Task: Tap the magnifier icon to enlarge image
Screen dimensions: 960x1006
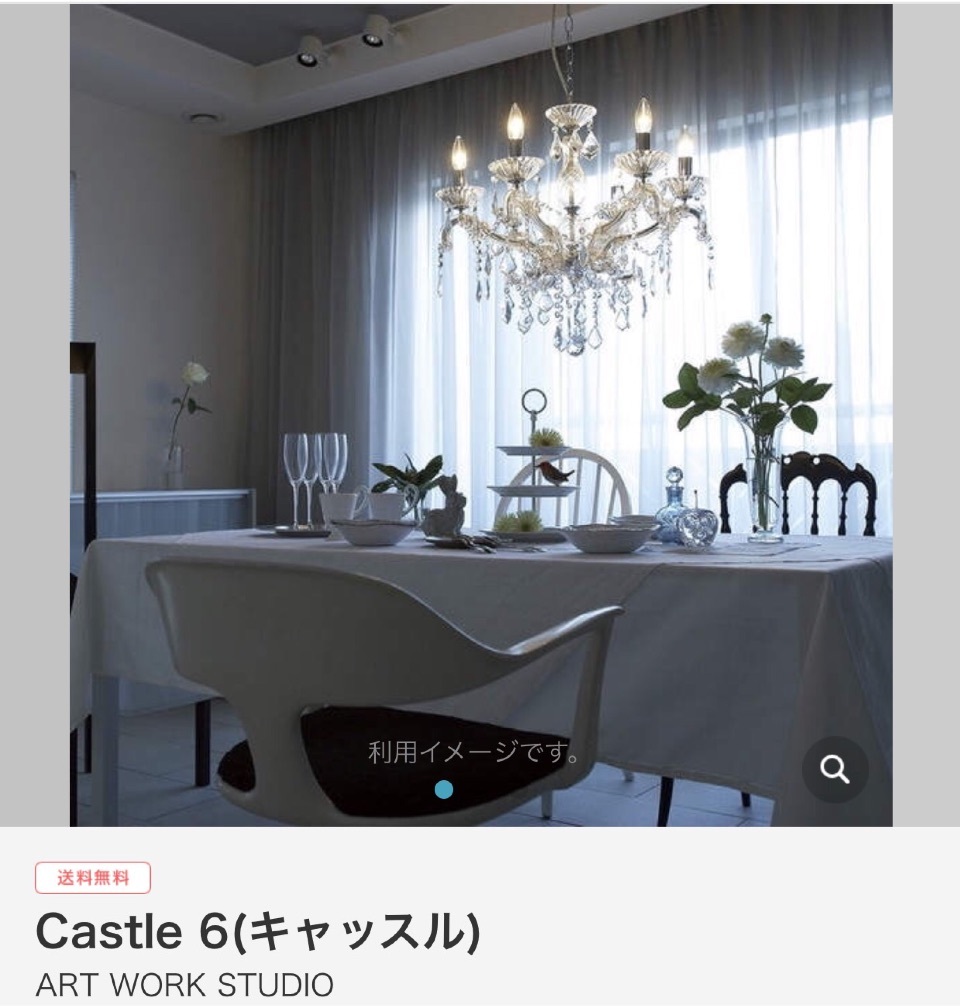Action: (835, 770)
